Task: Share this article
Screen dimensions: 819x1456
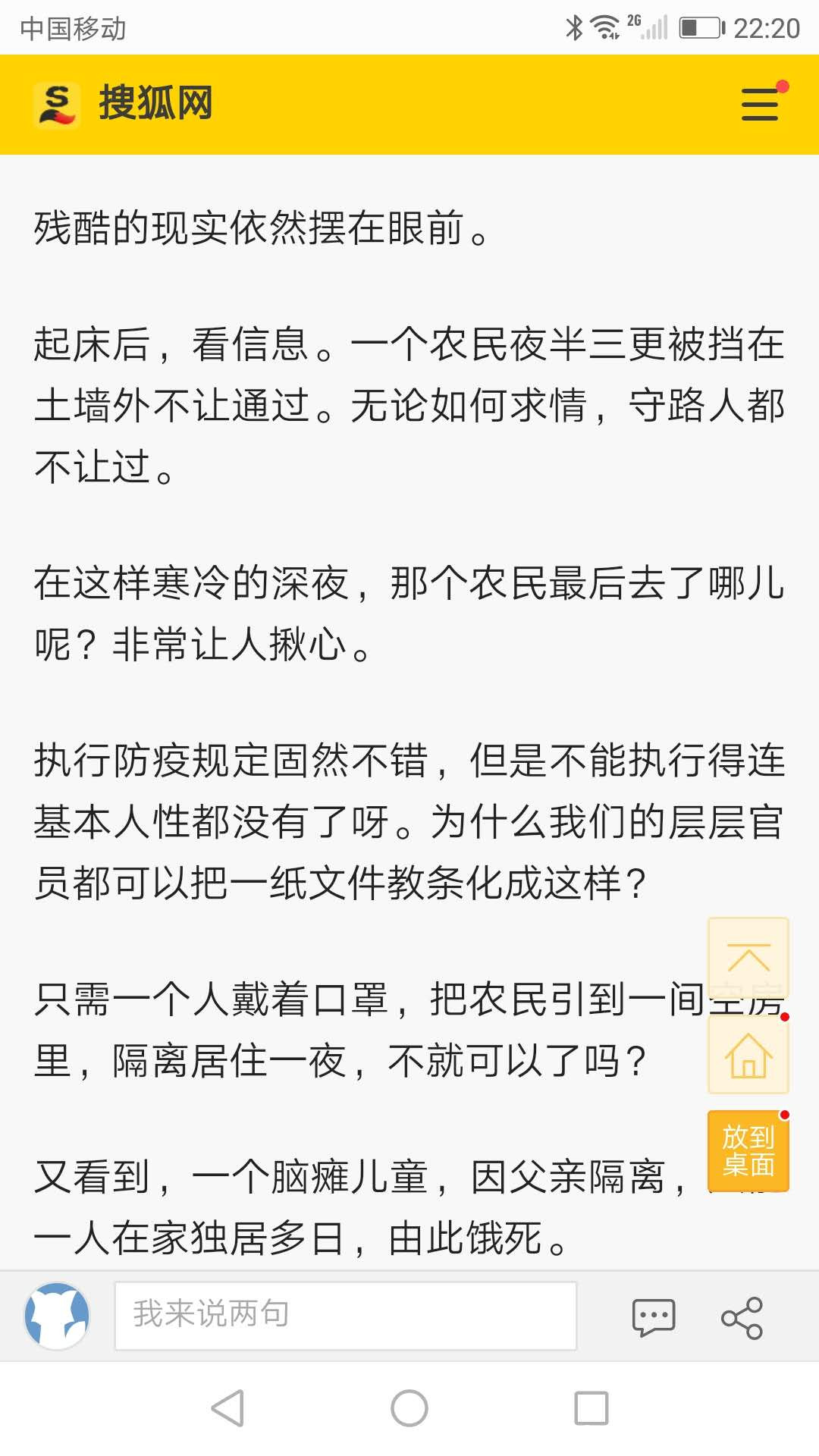Action: click(742, 1317)
